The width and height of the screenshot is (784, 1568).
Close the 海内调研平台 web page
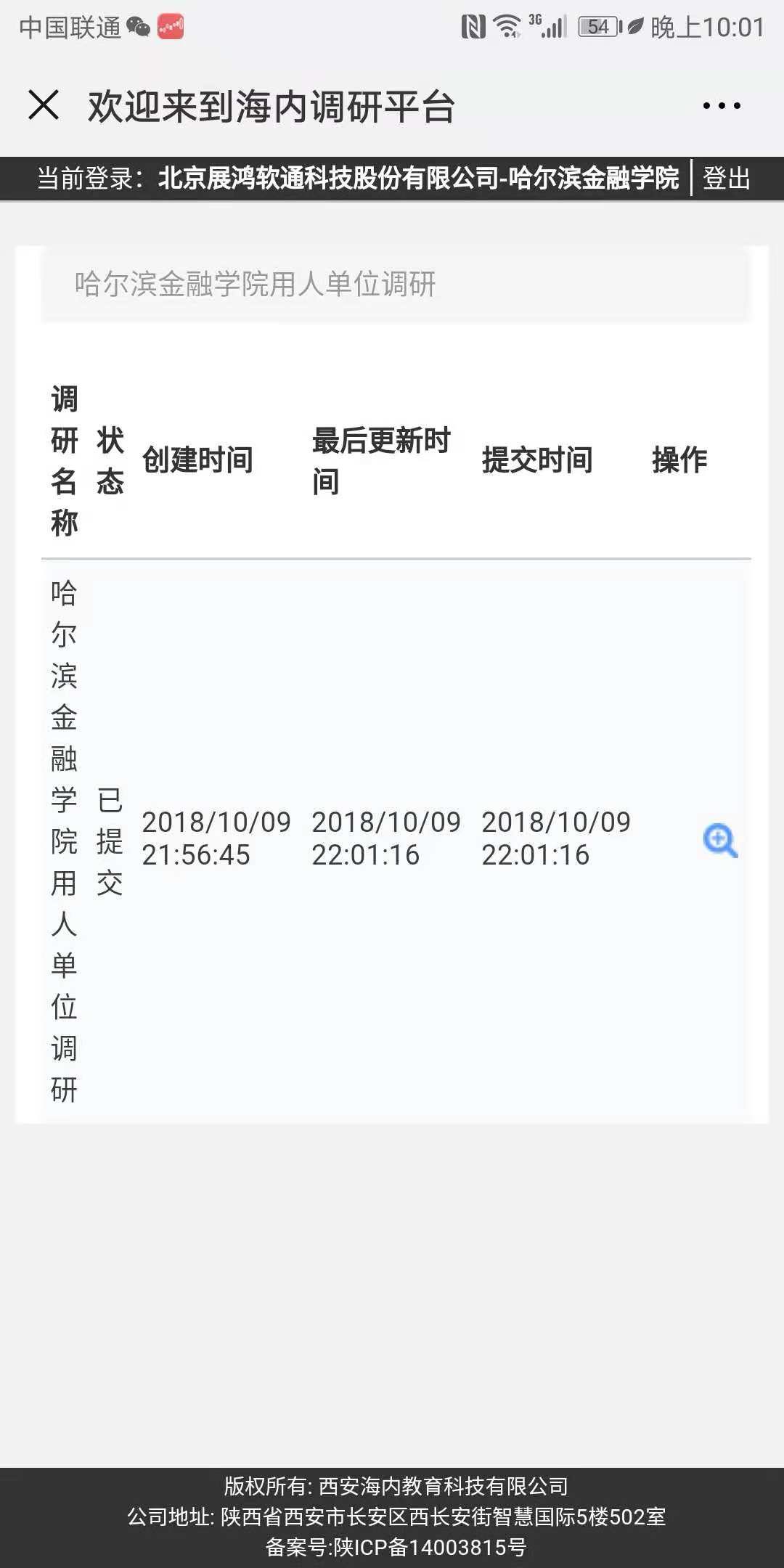(x=44, y=105)
